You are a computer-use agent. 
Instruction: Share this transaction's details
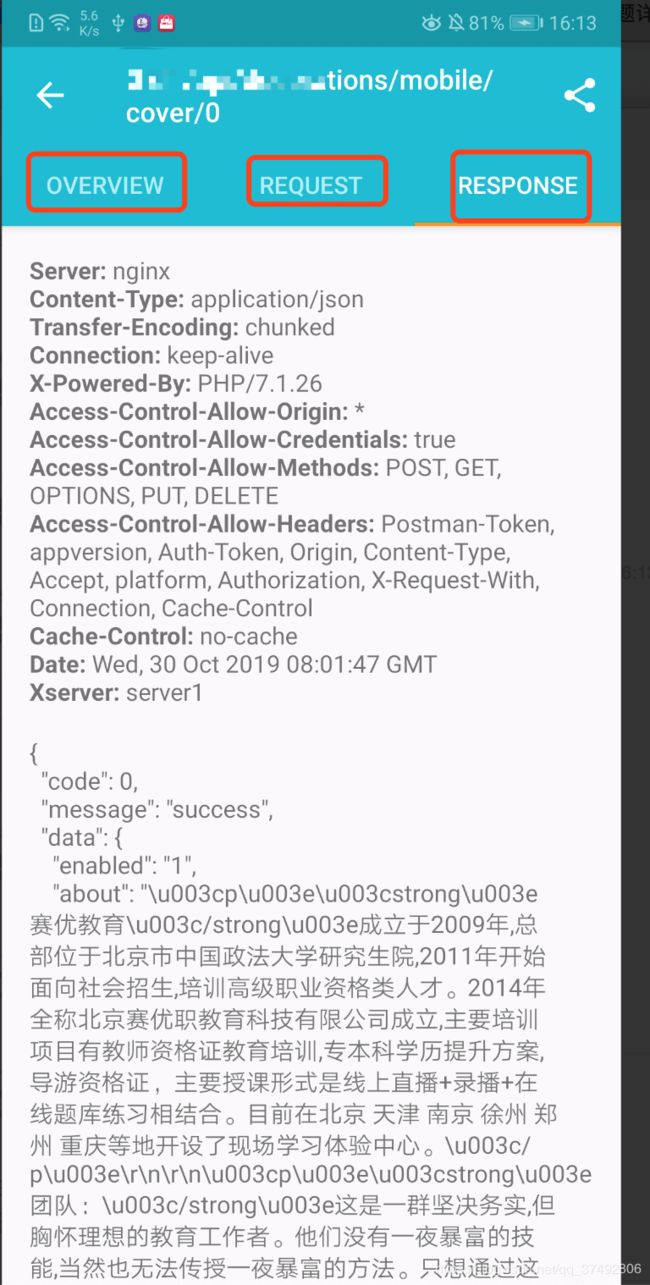pyautogui.click(x=579, y=96)
